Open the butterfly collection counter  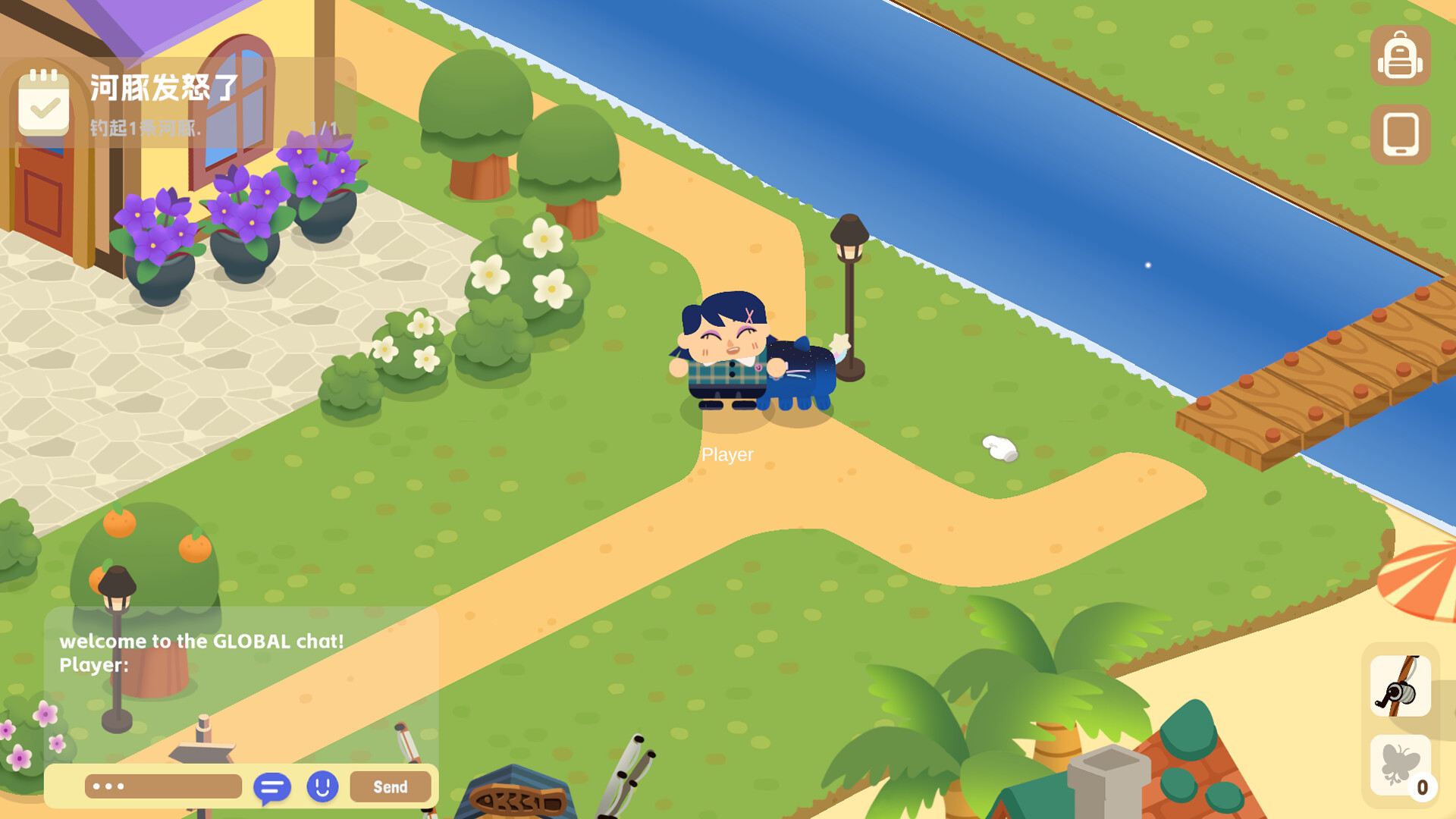1400,766
